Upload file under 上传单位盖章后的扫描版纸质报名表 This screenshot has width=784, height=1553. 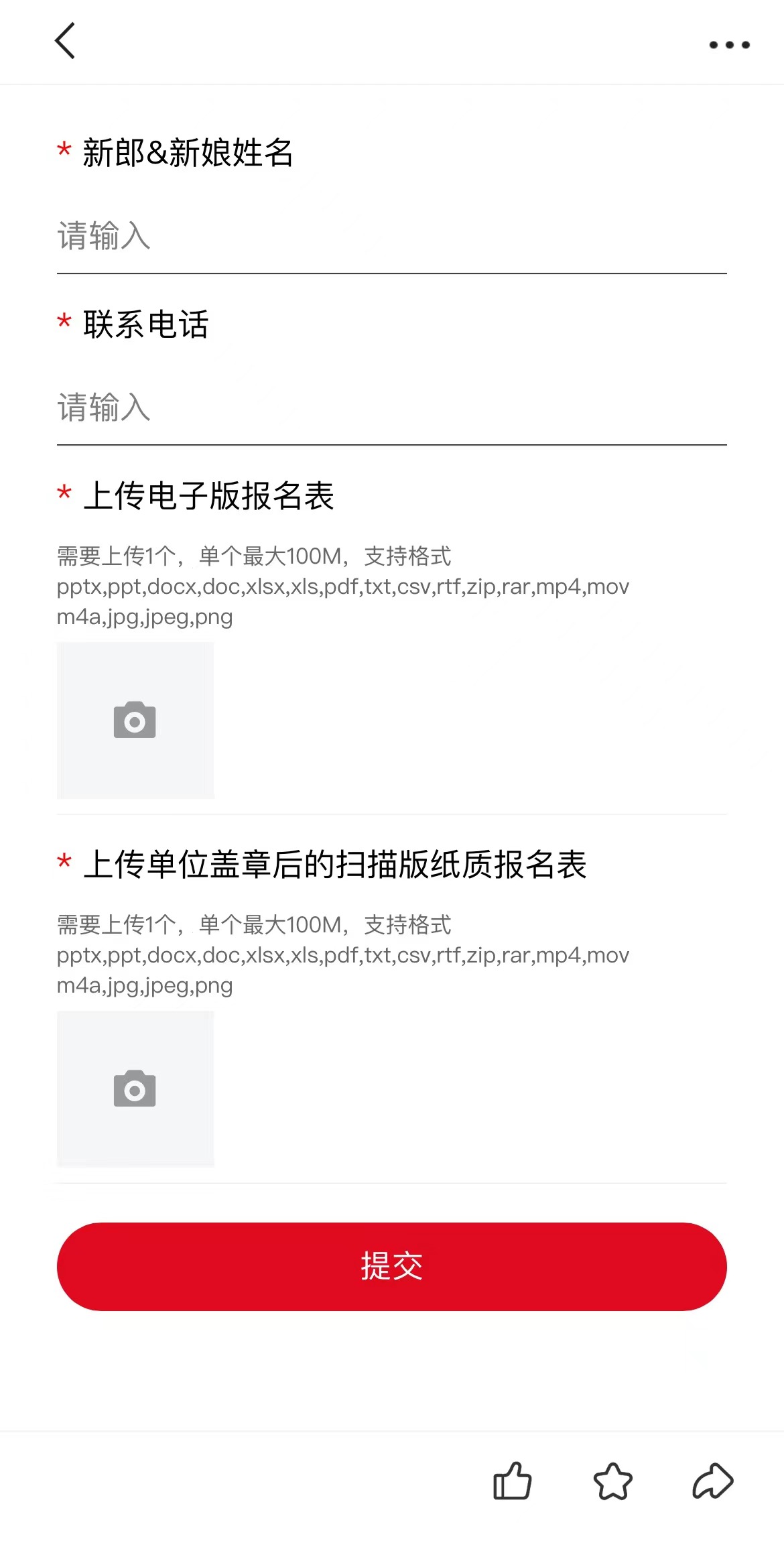coord(135,1089)
